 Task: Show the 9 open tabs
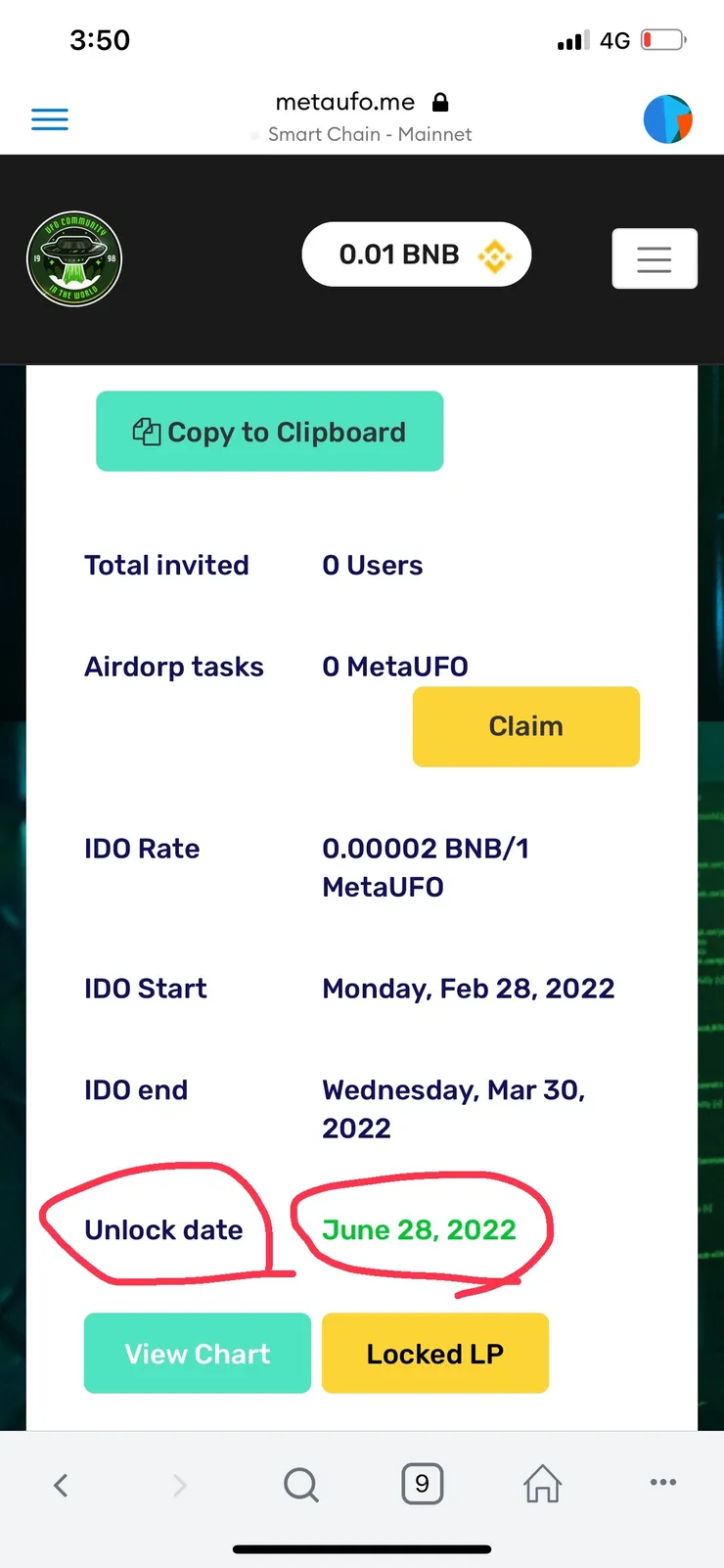point(422,1484)
